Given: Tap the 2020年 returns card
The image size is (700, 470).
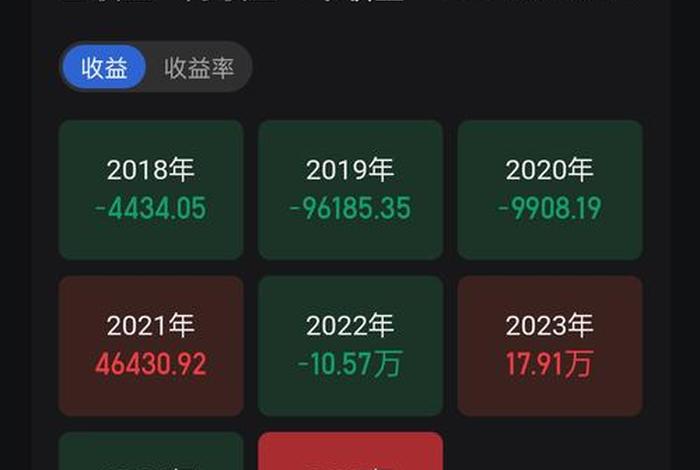Looking at the screenshot, I should click(550, 190).
